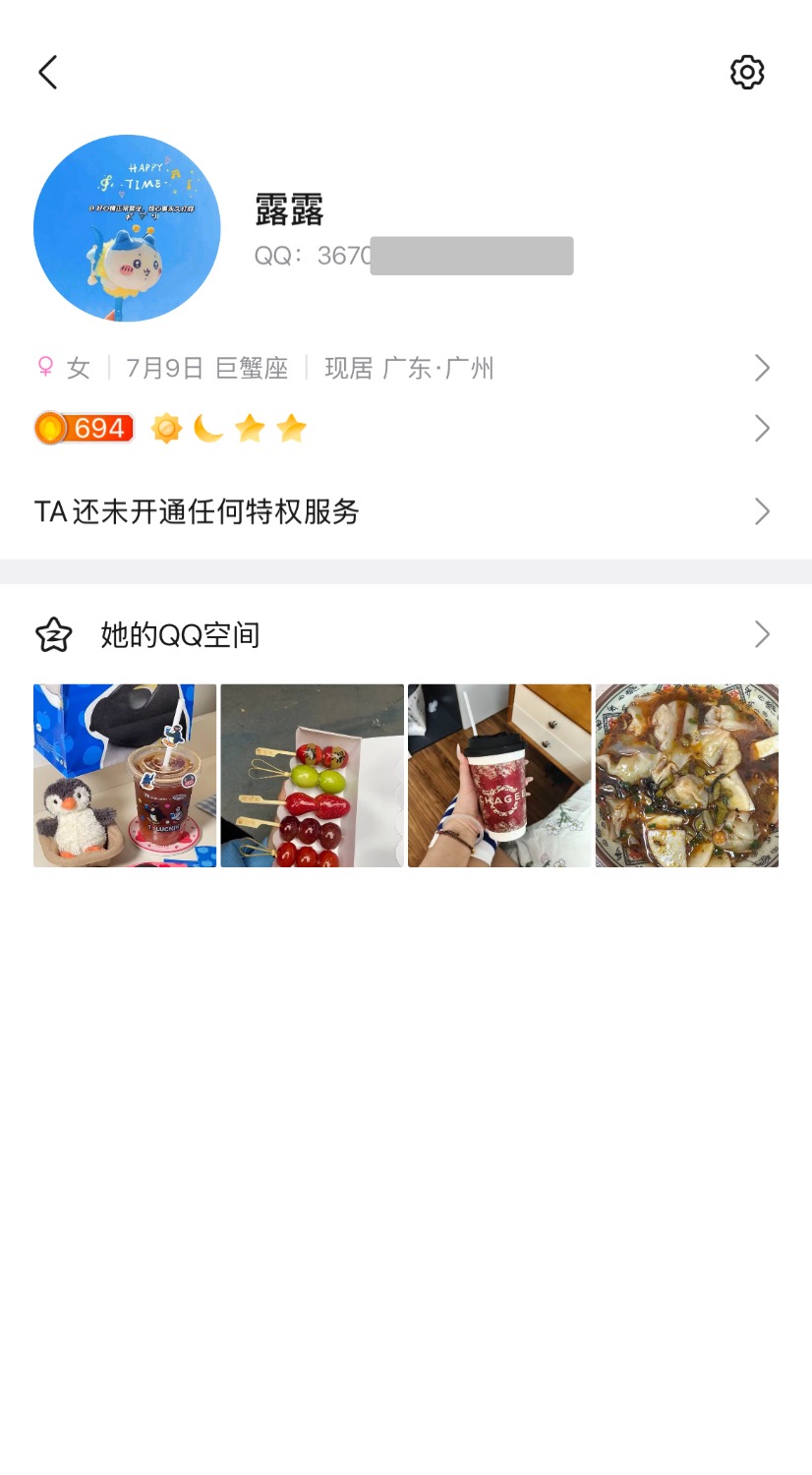Open the red cup drink photo
The image size is (812, 1475).
click(x=499, y=775)
